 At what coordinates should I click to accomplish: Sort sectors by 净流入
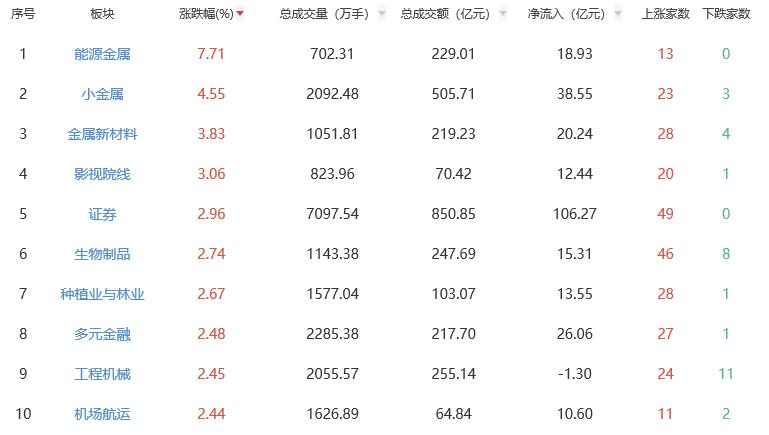570,14
